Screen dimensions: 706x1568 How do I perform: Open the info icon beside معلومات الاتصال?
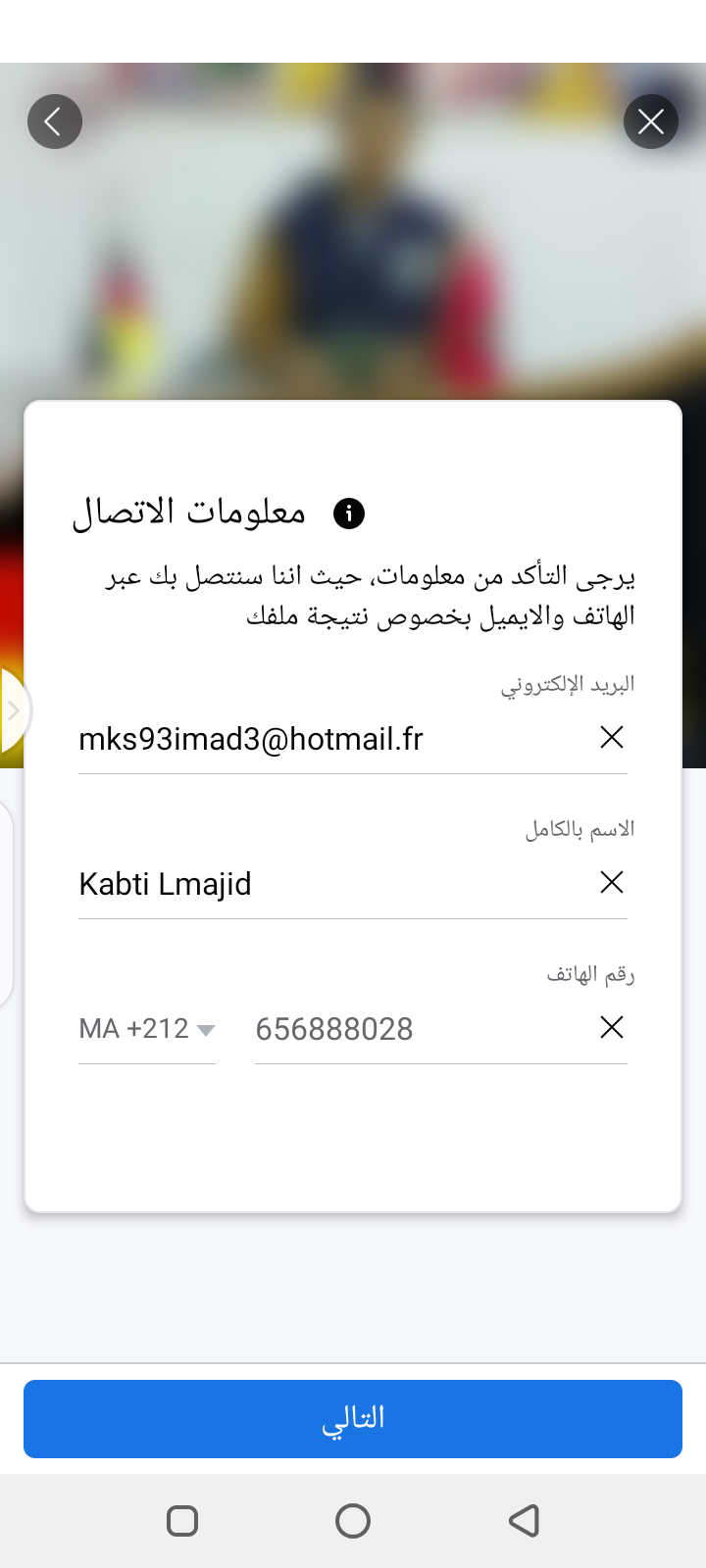pyautogui.click(x=349, y=514)
